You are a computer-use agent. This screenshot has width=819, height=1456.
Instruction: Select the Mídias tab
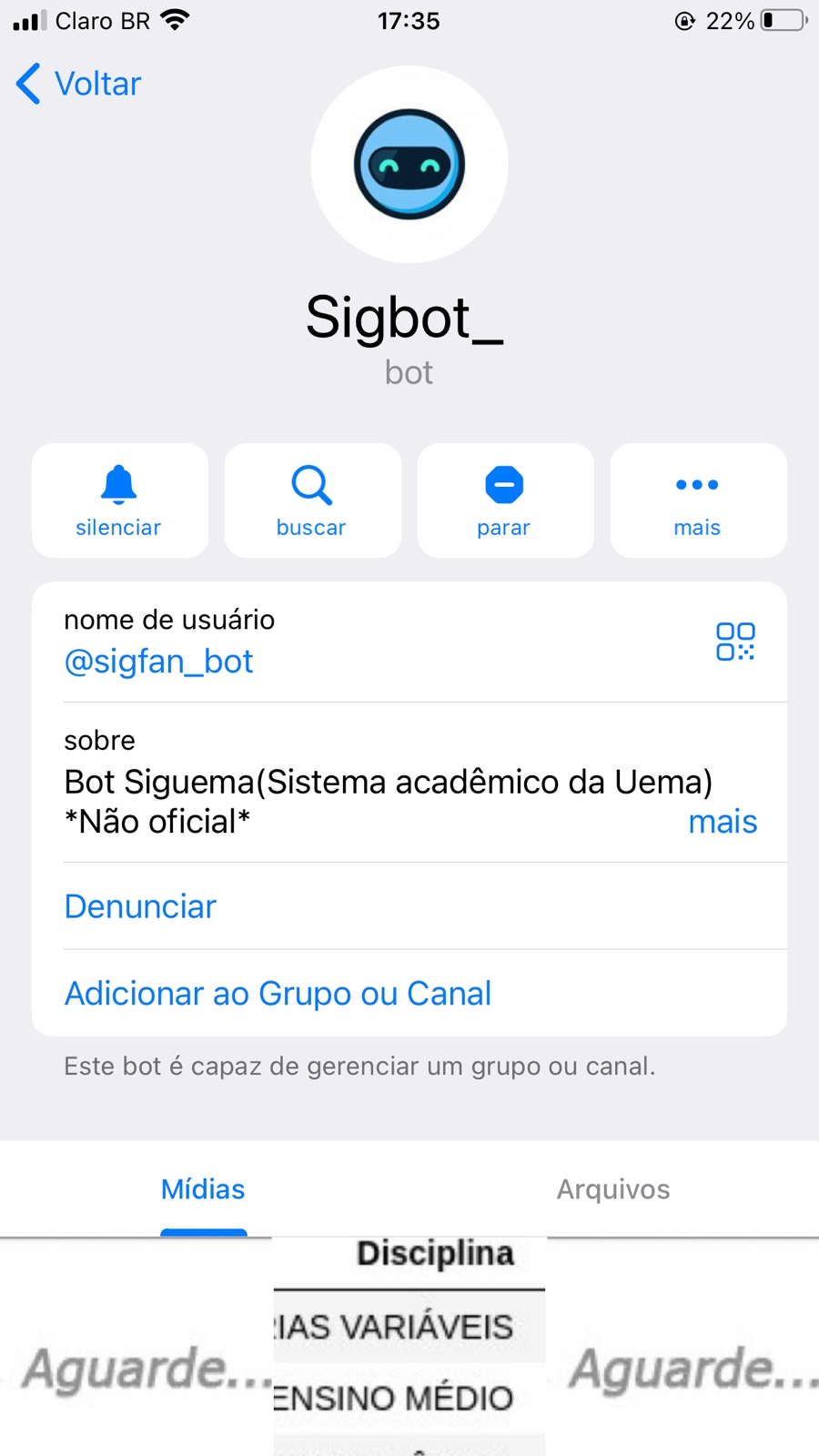point(202,1189)
